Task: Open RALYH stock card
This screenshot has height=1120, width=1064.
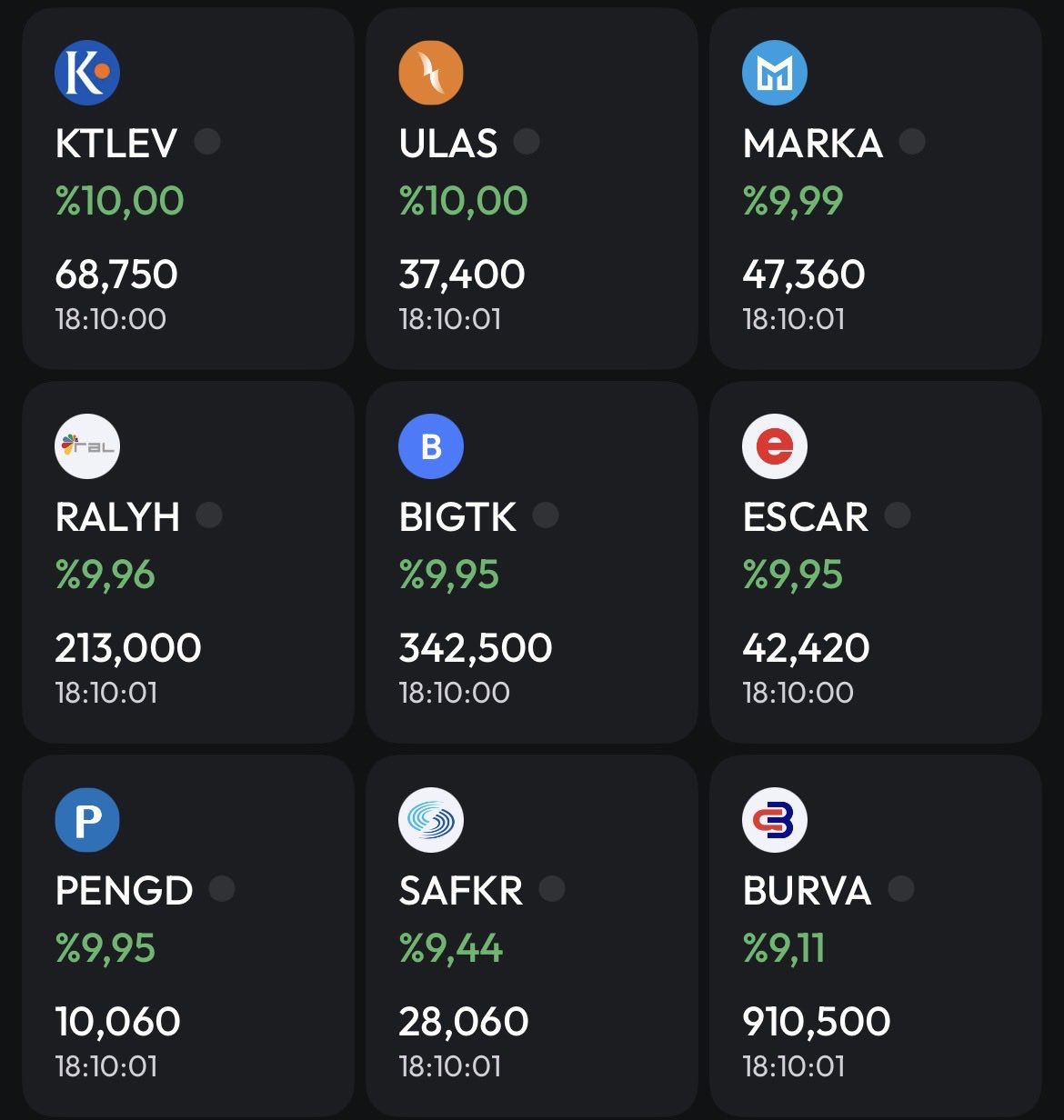Action: pyautogui.click(x=187, y=562)
